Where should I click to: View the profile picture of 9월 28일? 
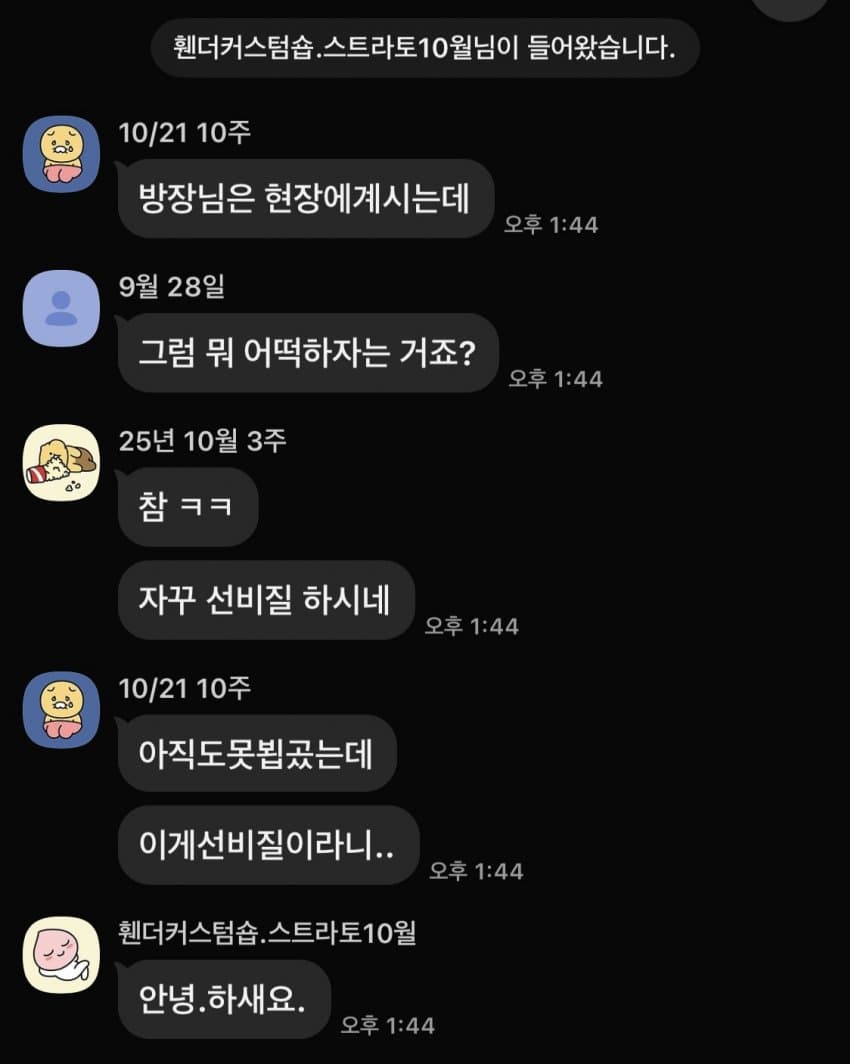pyautogui.click(x=61, y=308)
